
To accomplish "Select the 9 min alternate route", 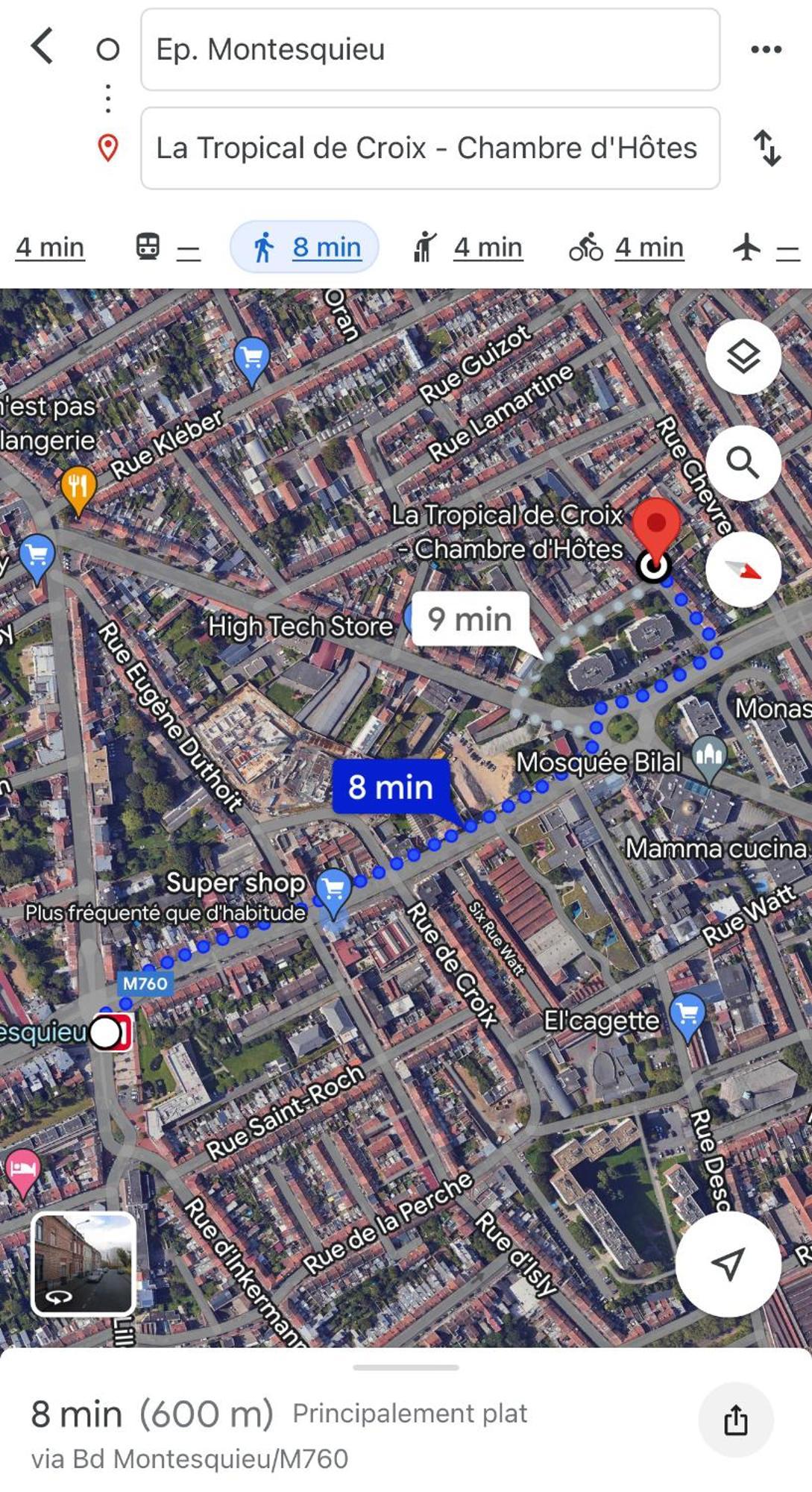I will tap(470, 619).
